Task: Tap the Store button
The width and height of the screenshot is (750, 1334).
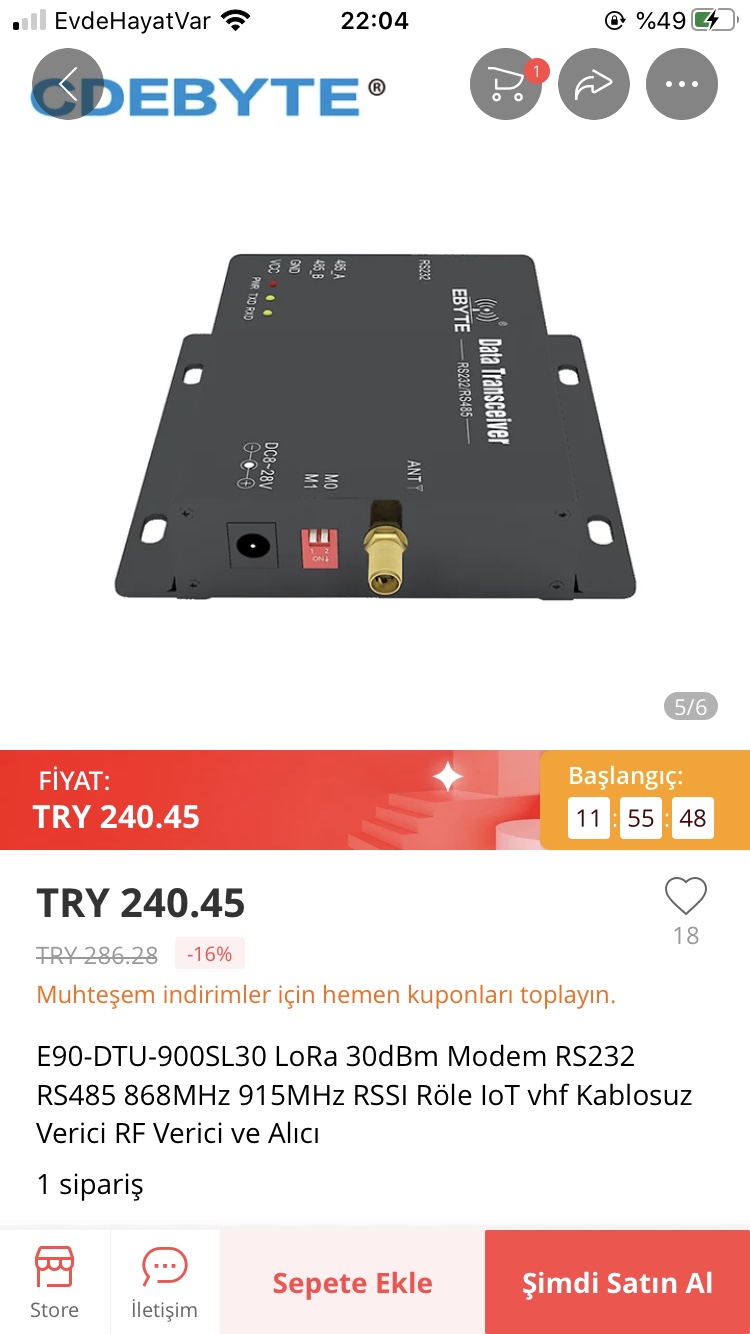Action: coord(54,1282)
